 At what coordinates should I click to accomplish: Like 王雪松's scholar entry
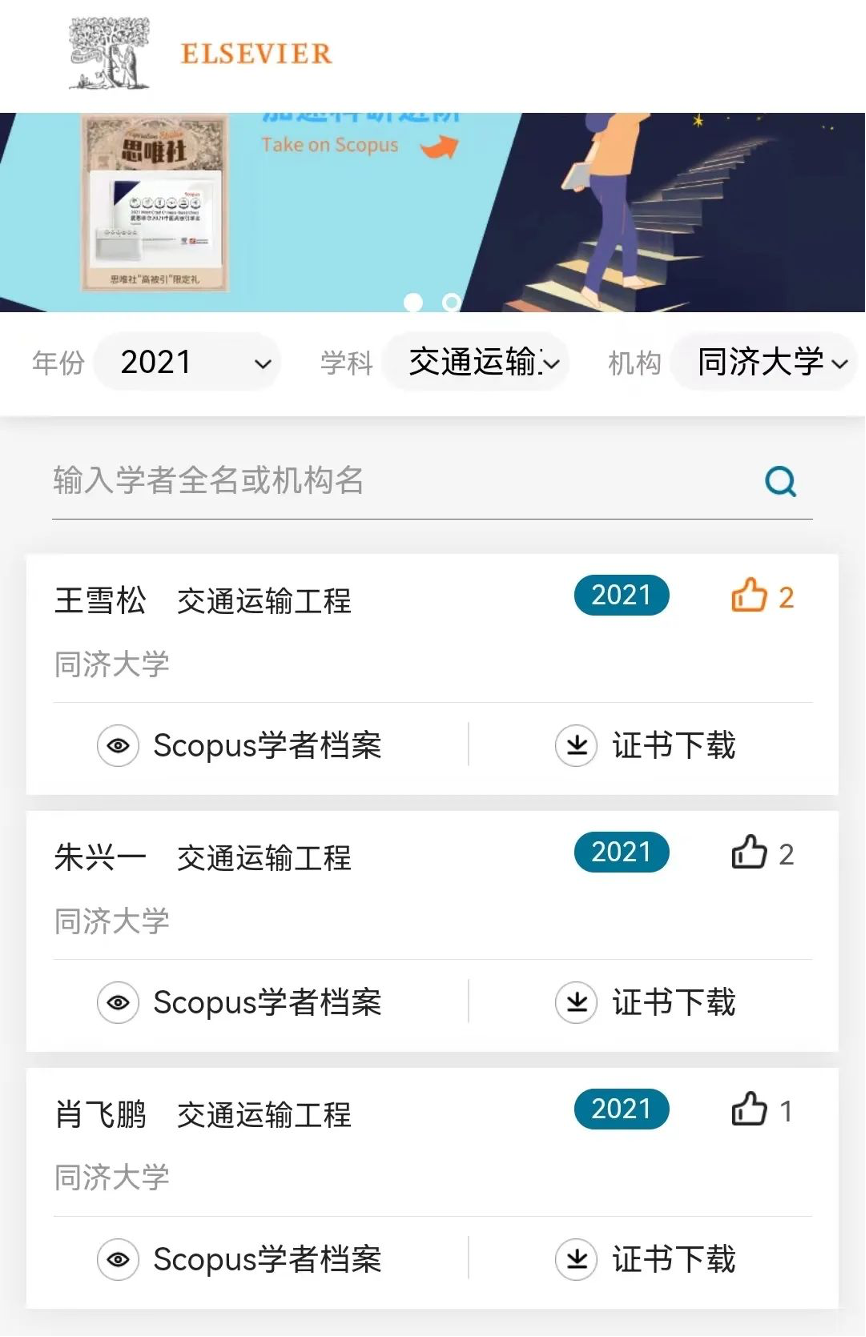click(749, 598)
